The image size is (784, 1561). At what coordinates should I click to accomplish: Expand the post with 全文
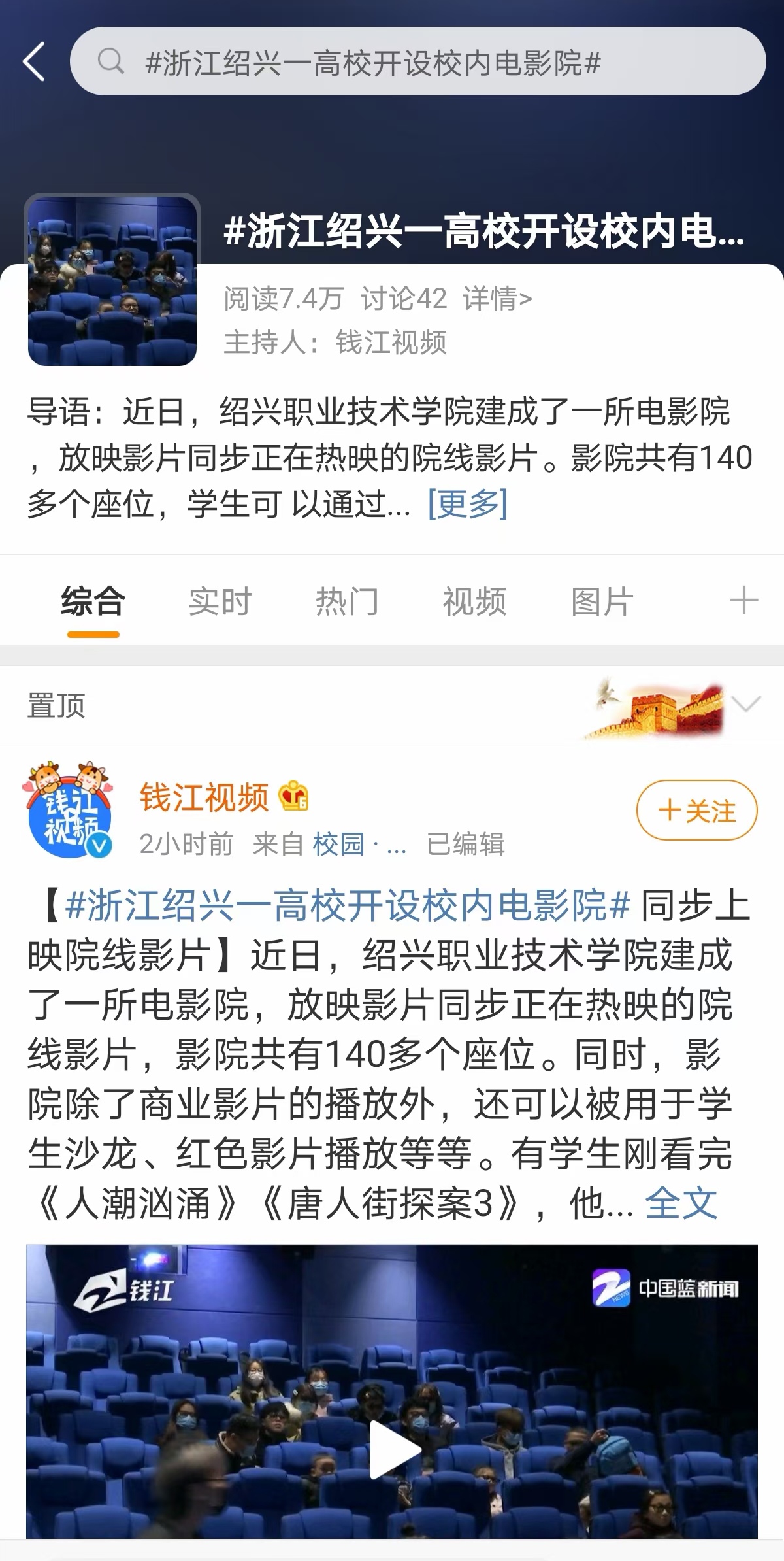coord(681,1203)
